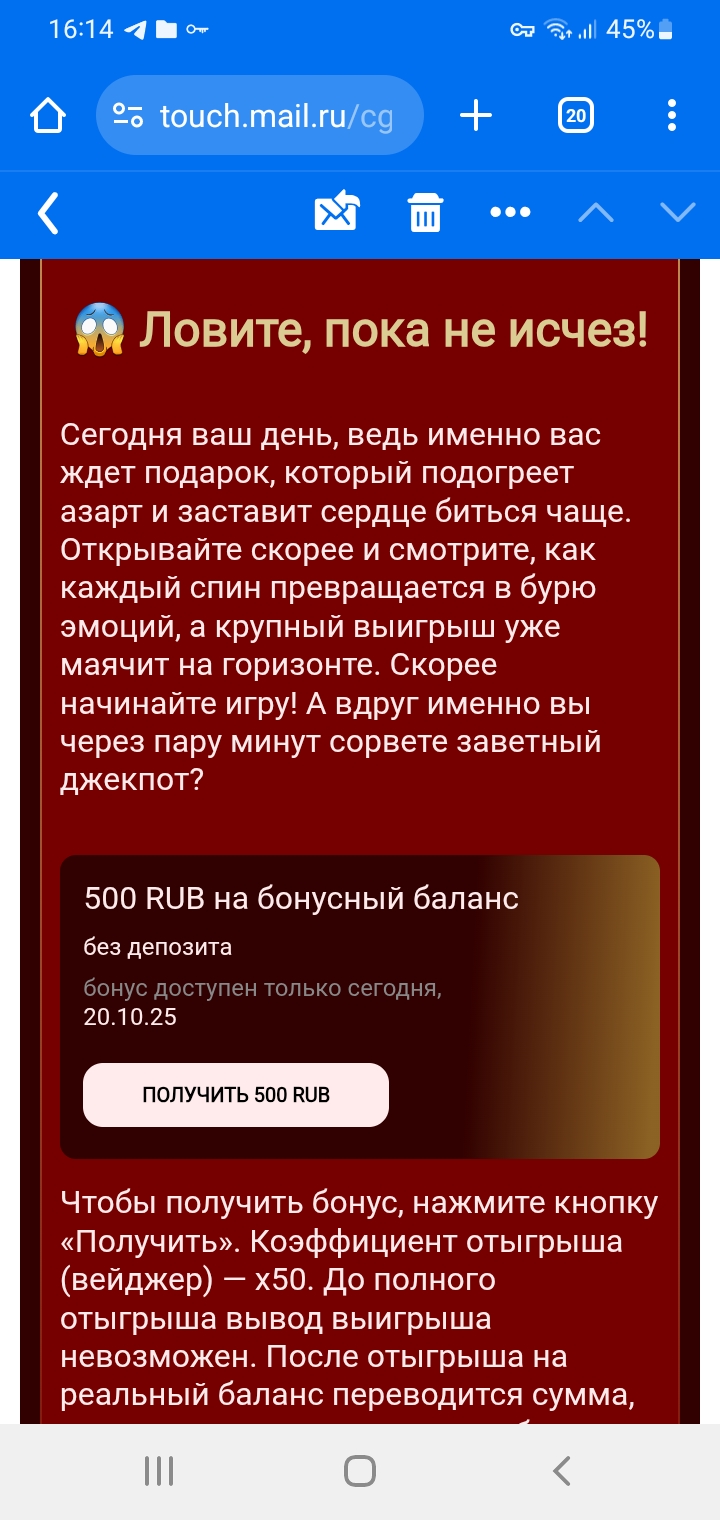The height and width of the screenshot is (1520, 720).
Task: Open more email actions menu
Action: tap(510, 213)
